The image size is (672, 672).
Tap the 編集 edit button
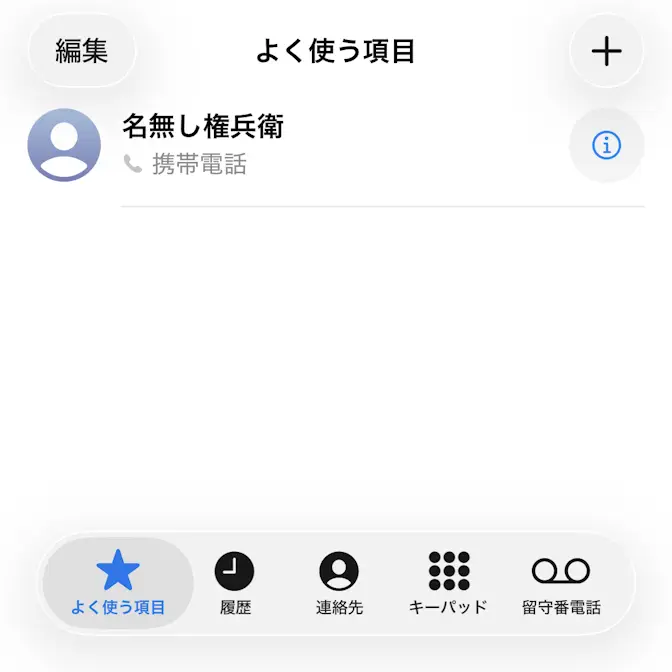[x=81, y=51]
